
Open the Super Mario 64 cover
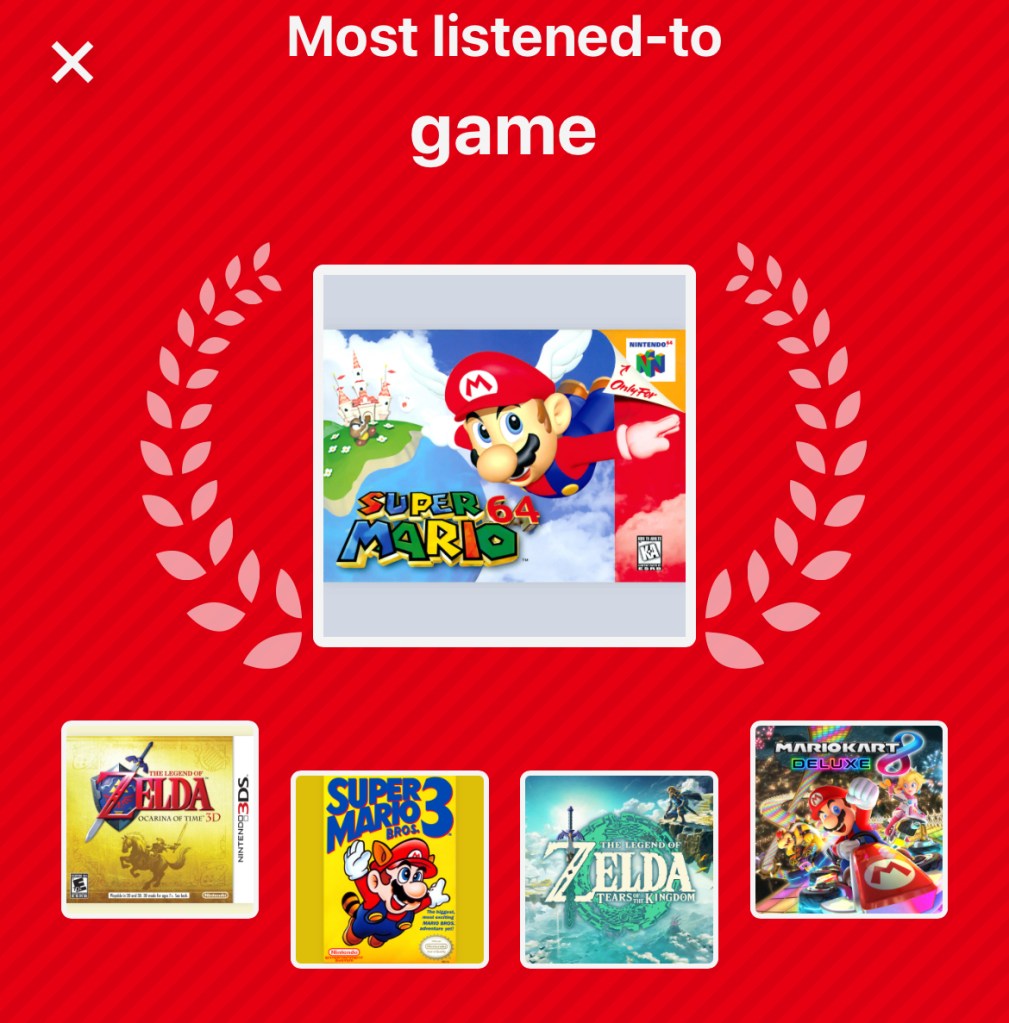504,456
